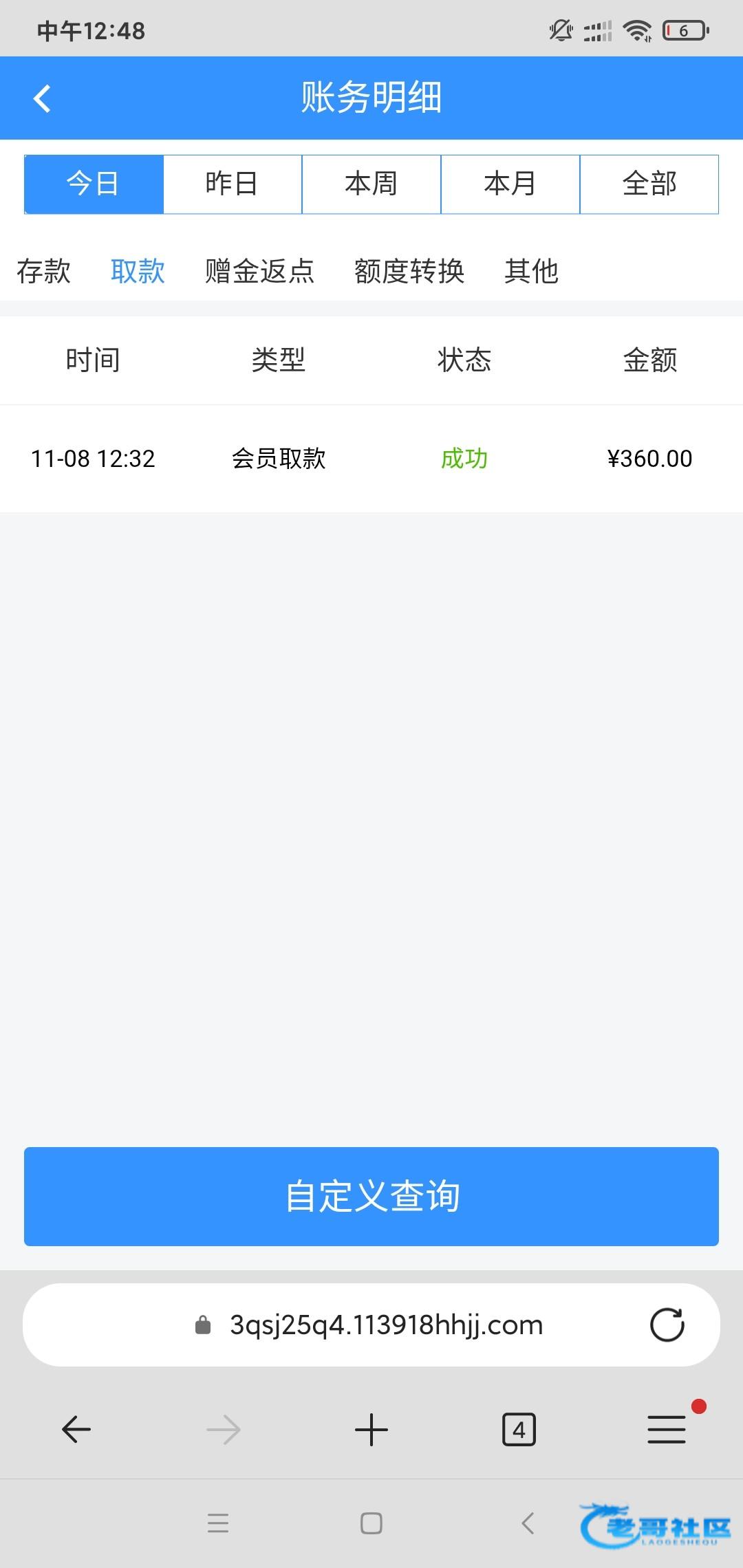Switch to 本月 date filter

(510, 184)
